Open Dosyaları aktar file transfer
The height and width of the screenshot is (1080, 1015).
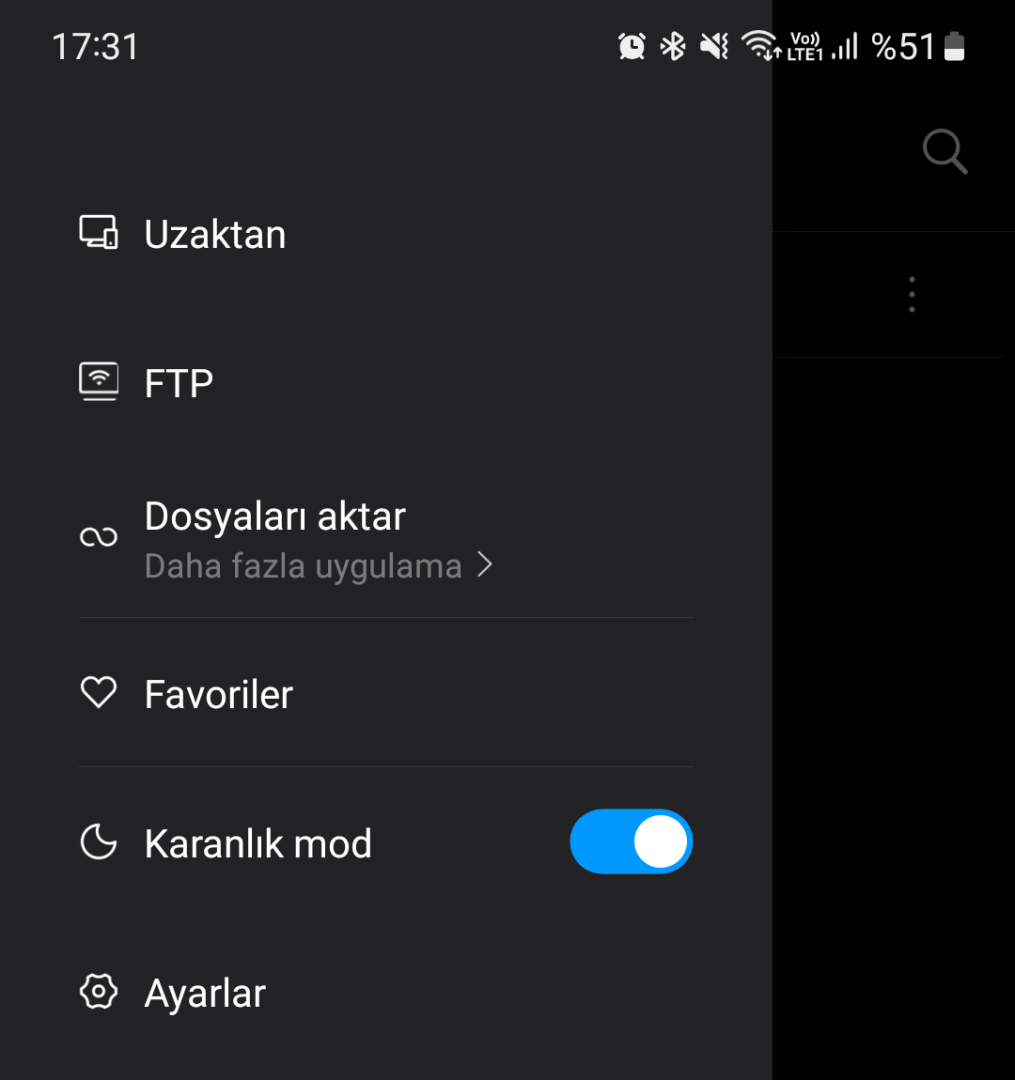(275, 517)
